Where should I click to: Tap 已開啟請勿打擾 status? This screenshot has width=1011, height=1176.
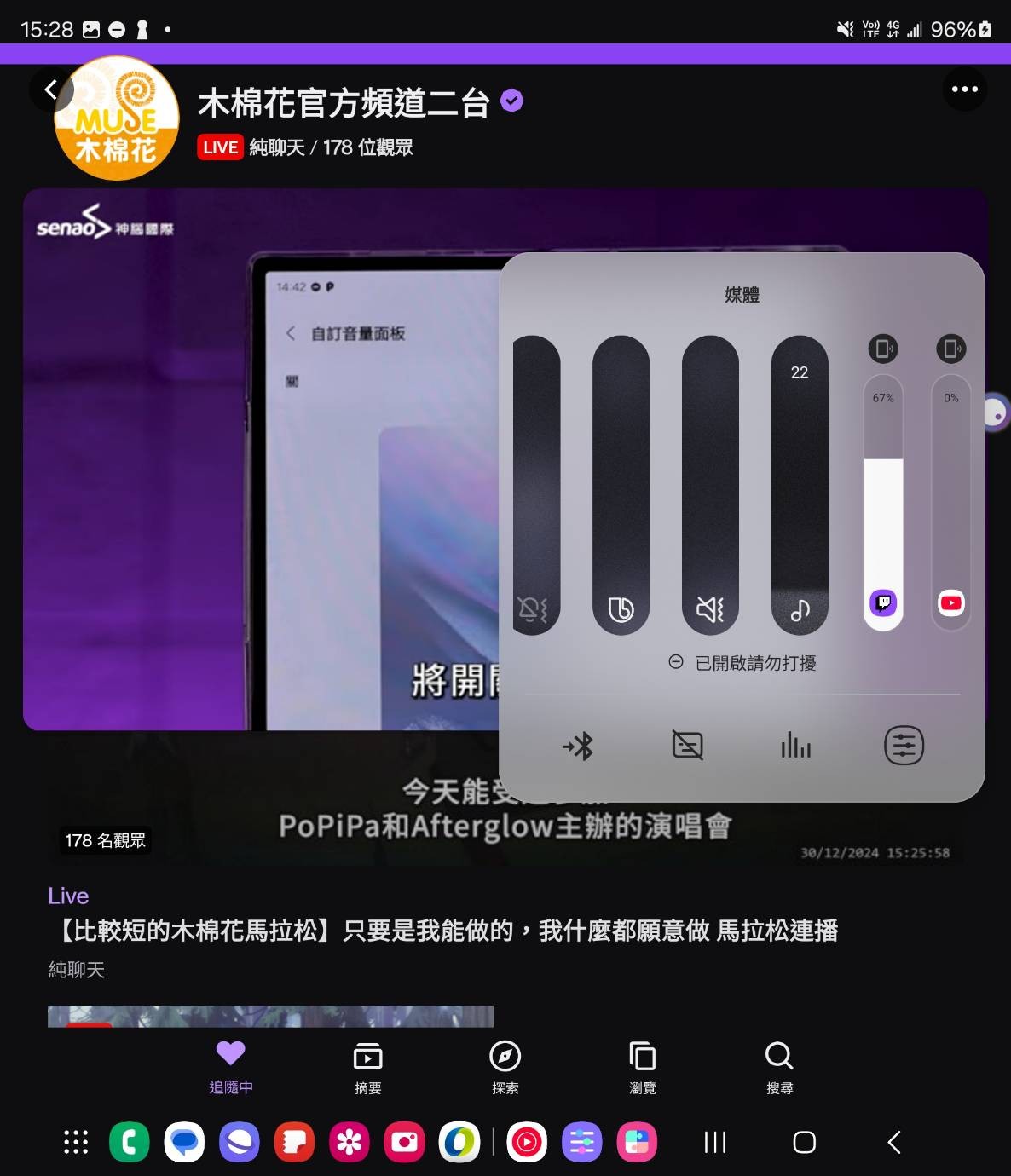[x=742, y=663]
